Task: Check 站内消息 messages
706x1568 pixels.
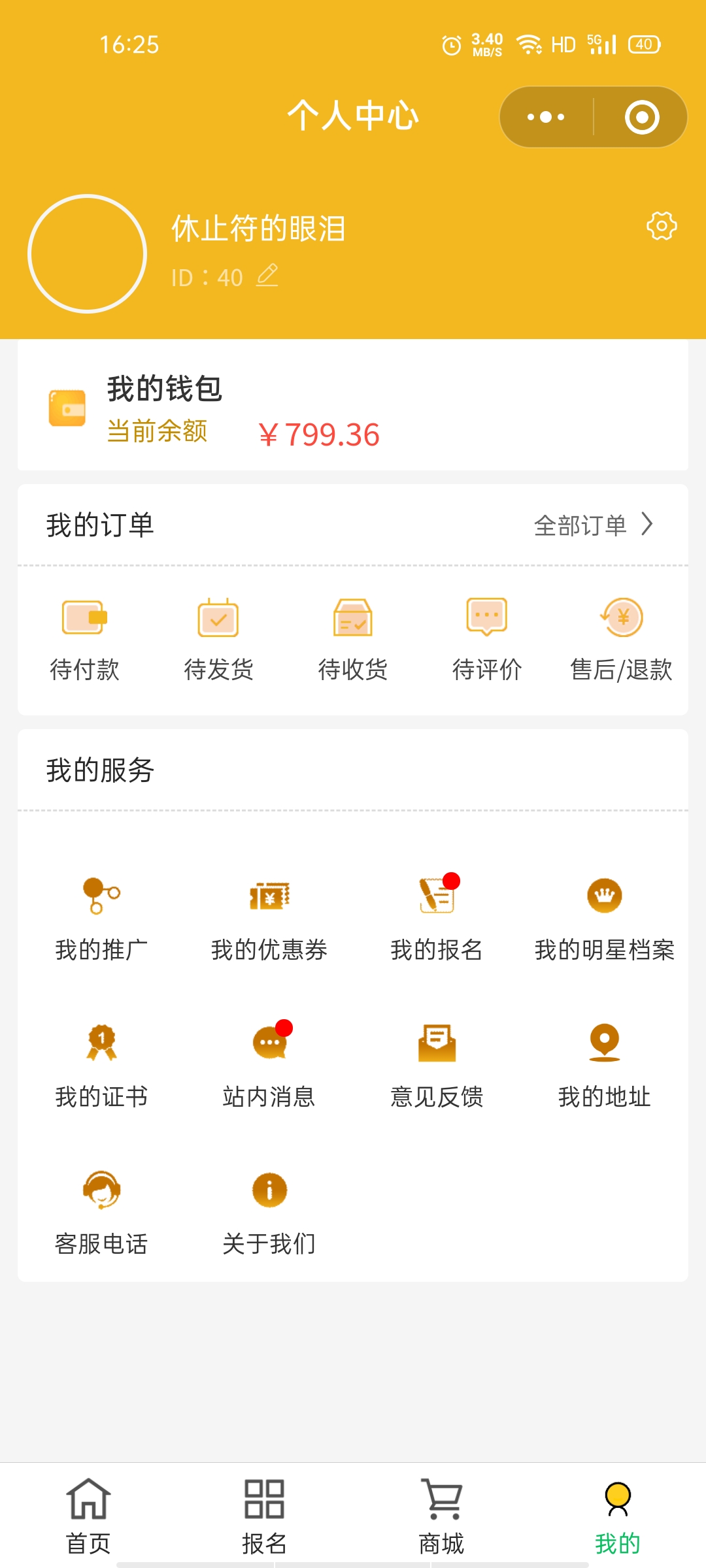Action: [x=269, y=1066]
